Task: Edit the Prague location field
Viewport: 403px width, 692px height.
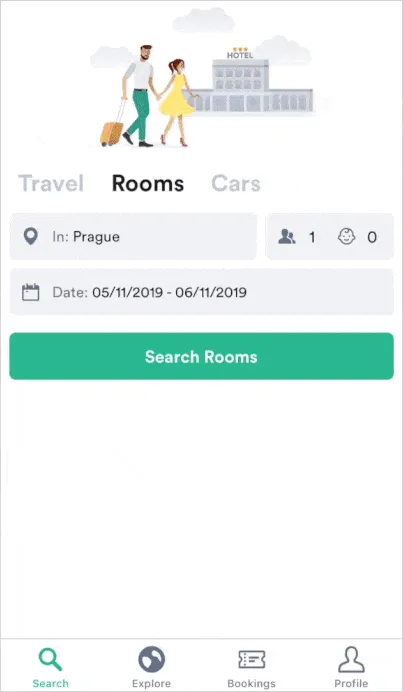Action: pyautogui.click(x=133, y=237)
